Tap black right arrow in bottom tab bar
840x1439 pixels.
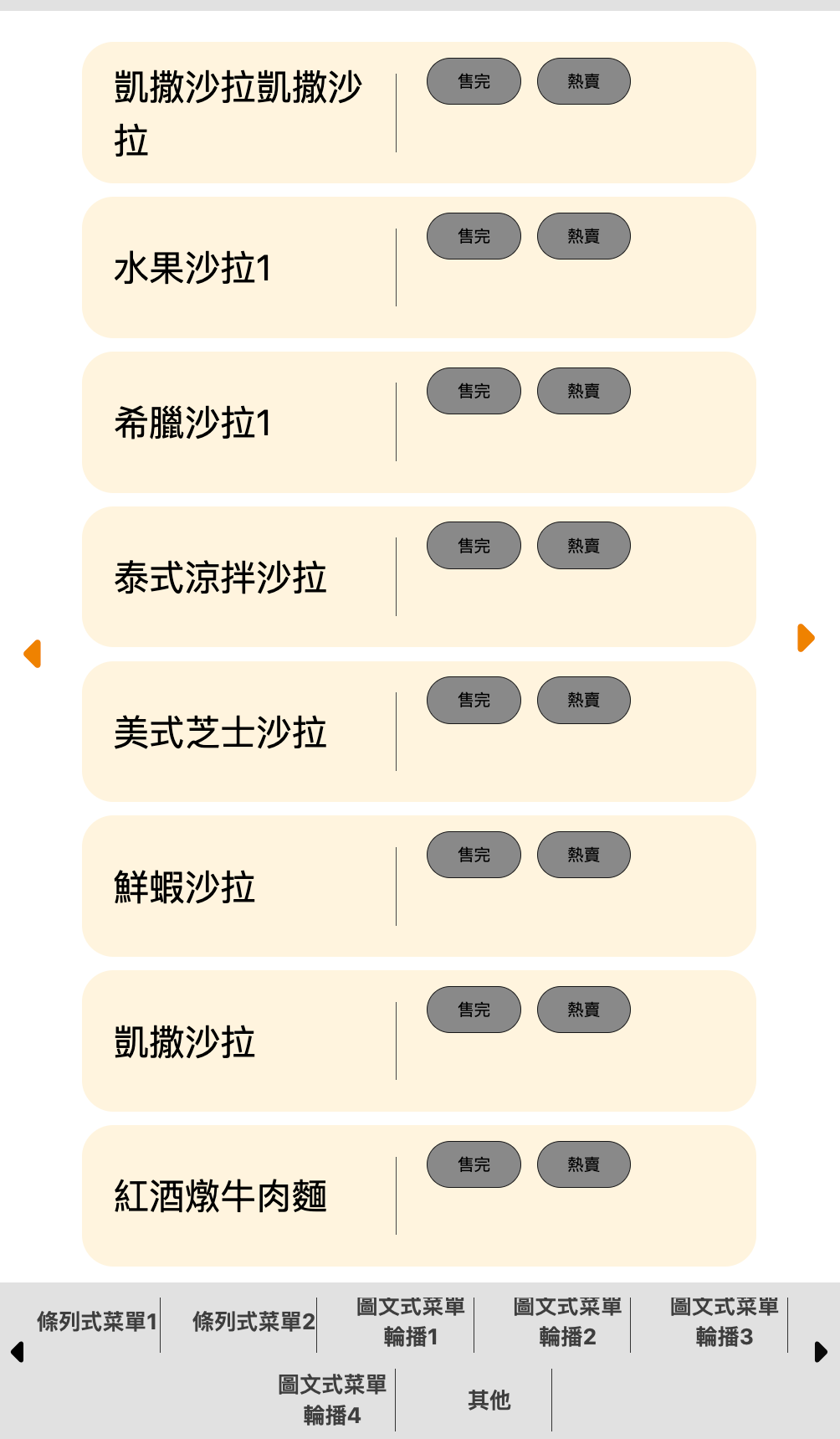821,1352
